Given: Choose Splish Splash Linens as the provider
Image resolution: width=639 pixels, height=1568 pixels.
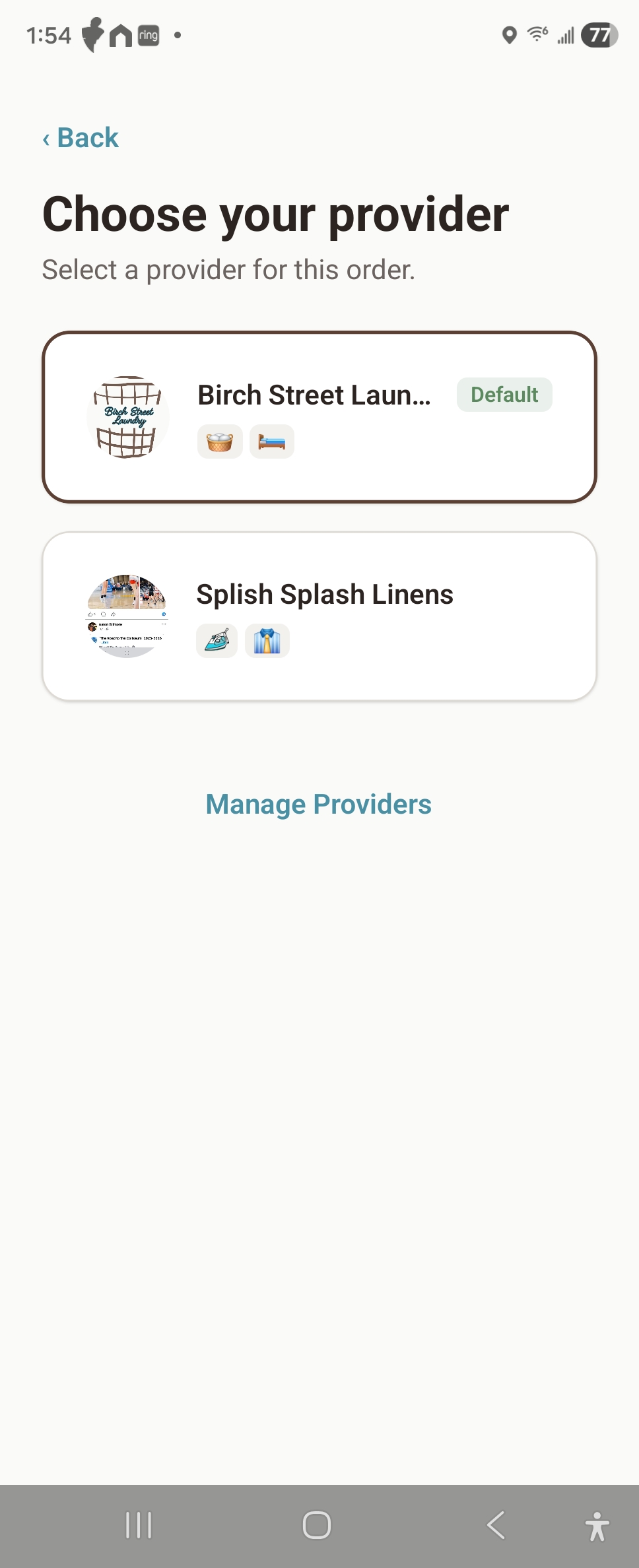Looking at the screenshot, I should [319, 614].
